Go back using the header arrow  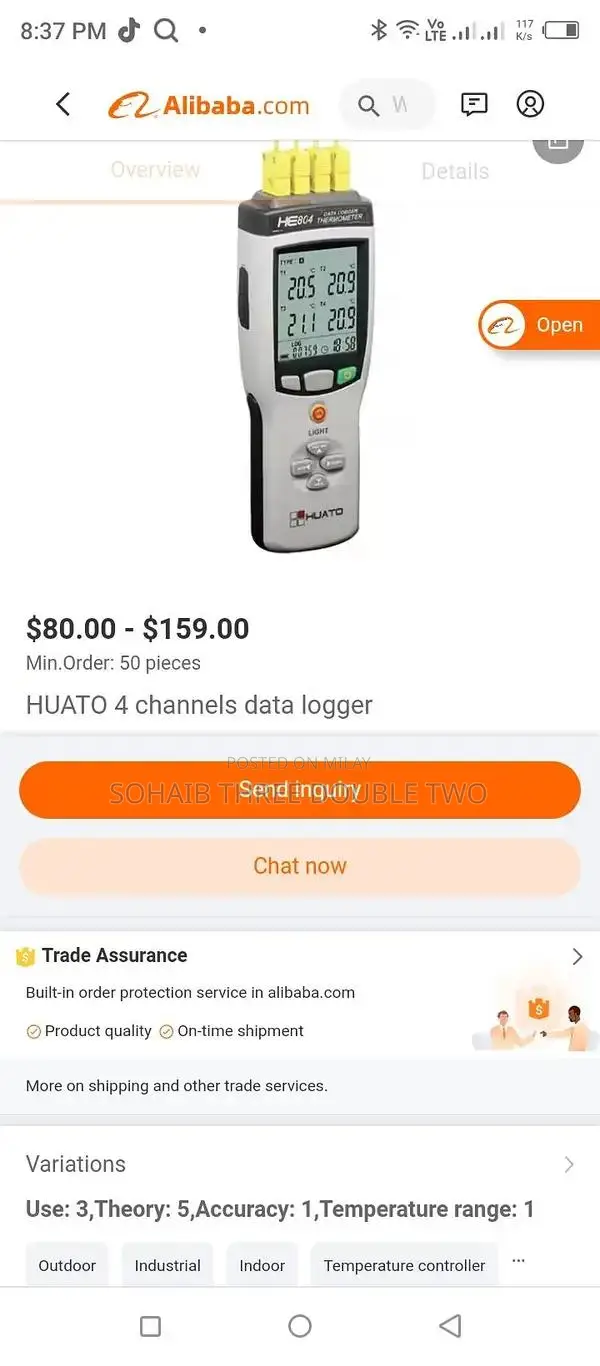[x=63, y=104]
